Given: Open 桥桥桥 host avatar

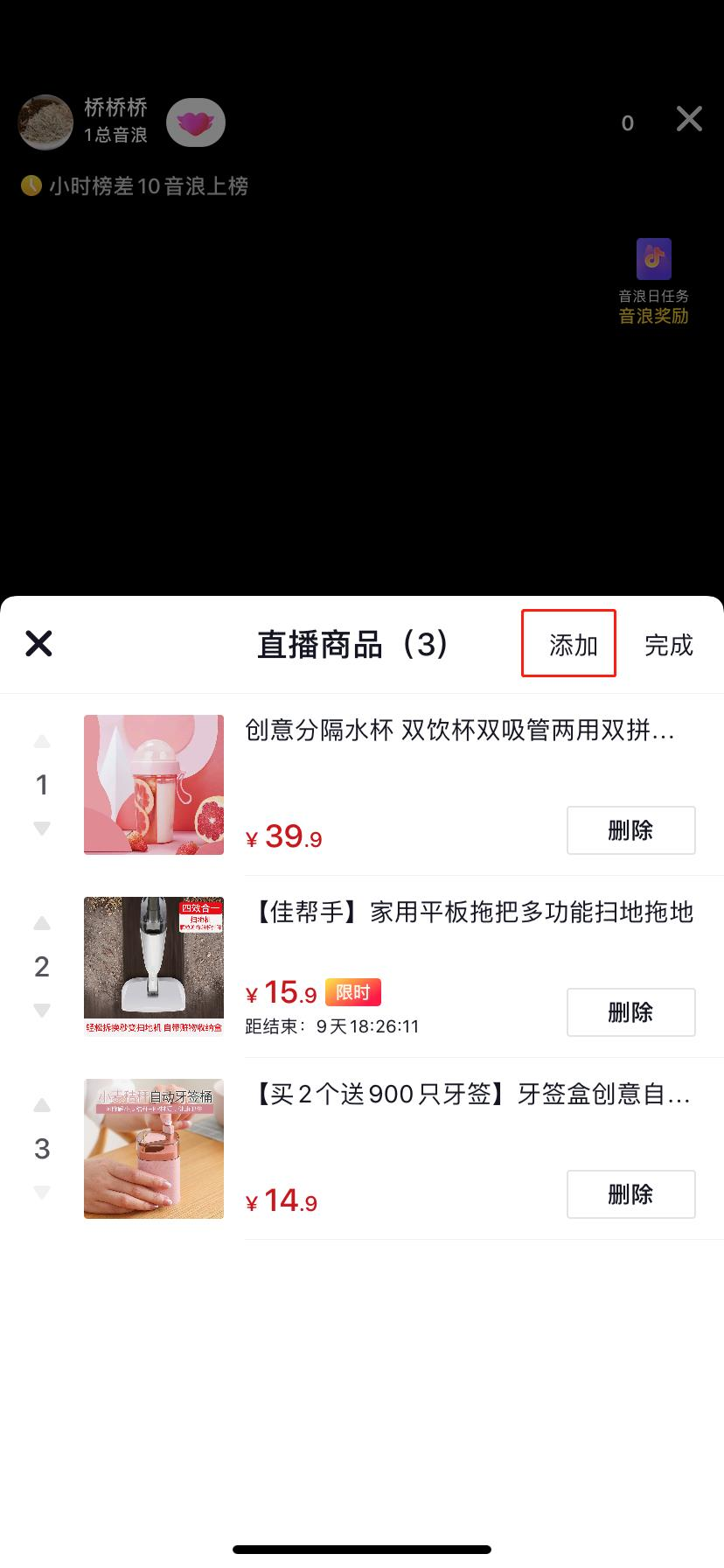Looking at the screenshot, I should pyautogui.click(x=45, y=122).
